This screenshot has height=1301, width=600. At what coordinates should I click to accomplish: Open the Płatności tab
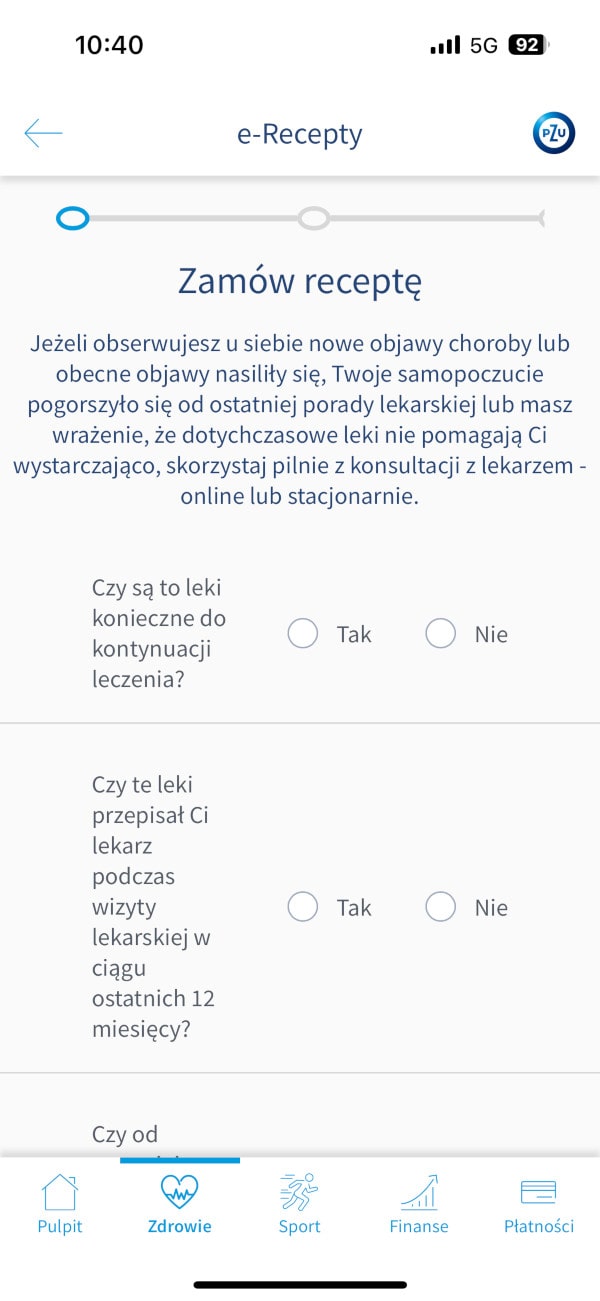pyautogui.click(x=539, y=1204)
